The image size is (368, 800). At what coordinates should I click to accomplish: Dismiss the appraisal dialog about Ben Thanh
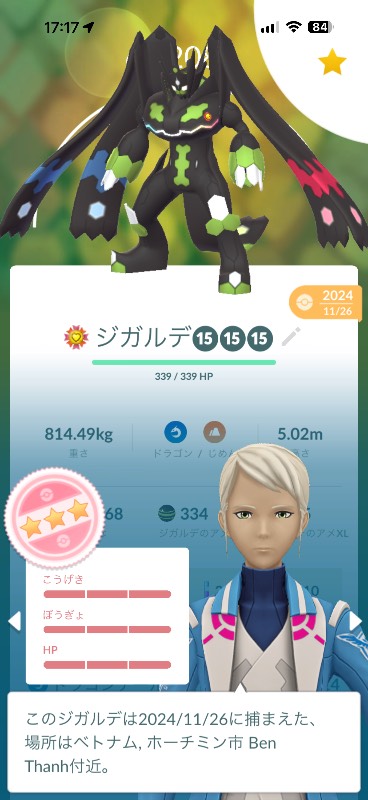184,742
